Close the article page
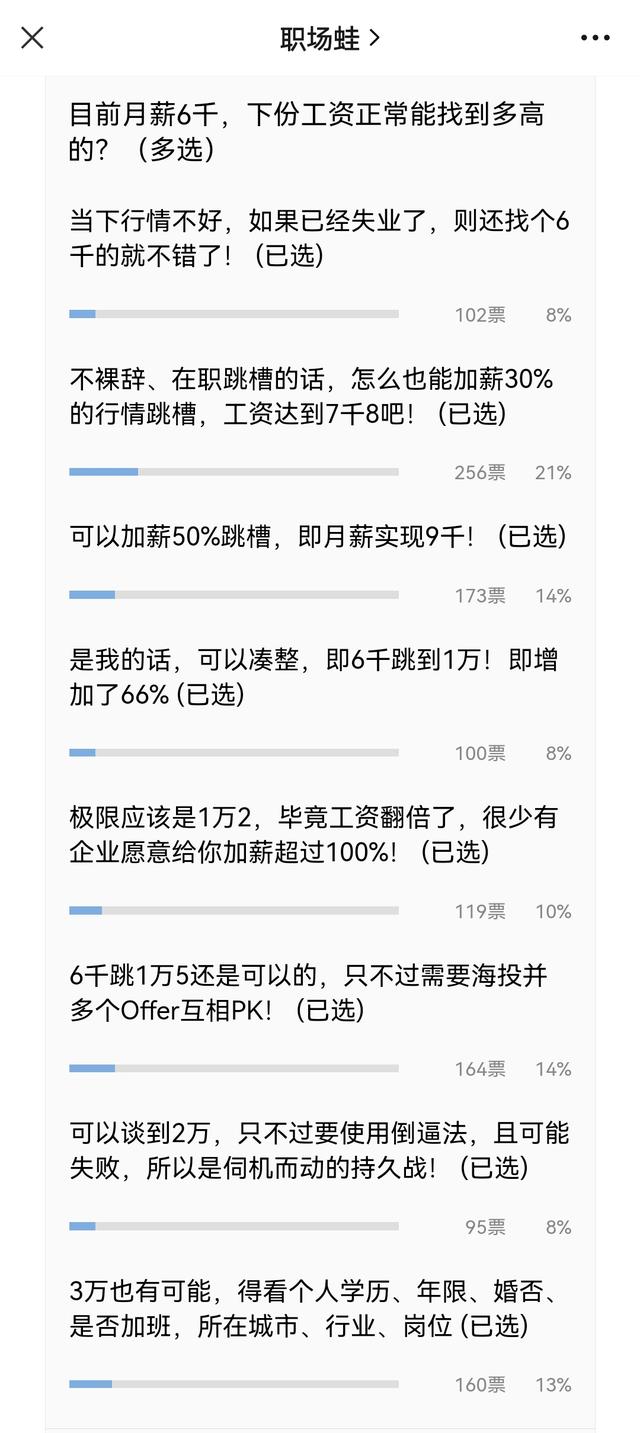640x1433 pixels. click(x=32, y=38)
